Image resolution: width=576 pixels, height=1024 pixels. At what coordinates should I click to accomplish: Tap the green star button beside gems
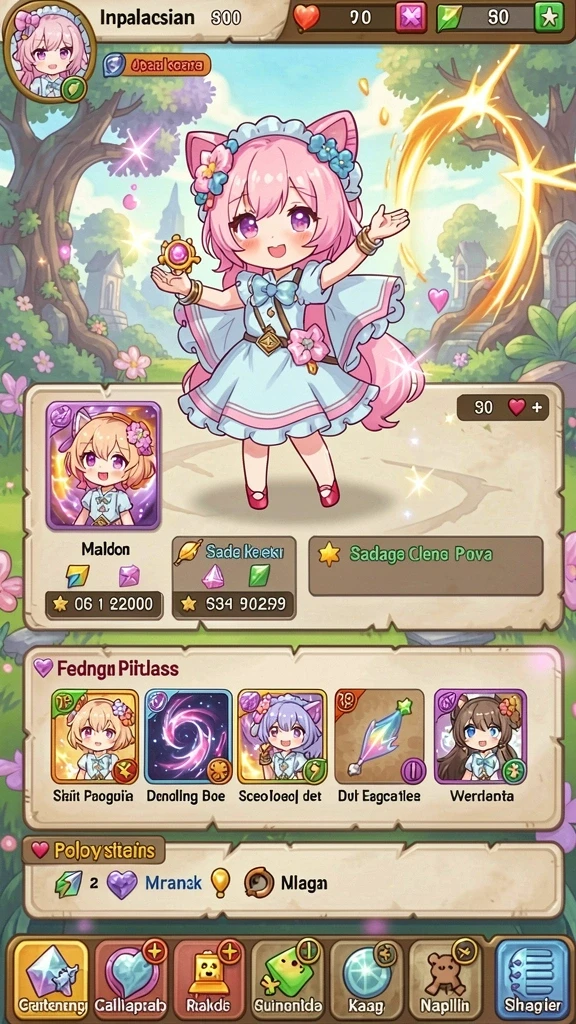(x=549, y=18)
